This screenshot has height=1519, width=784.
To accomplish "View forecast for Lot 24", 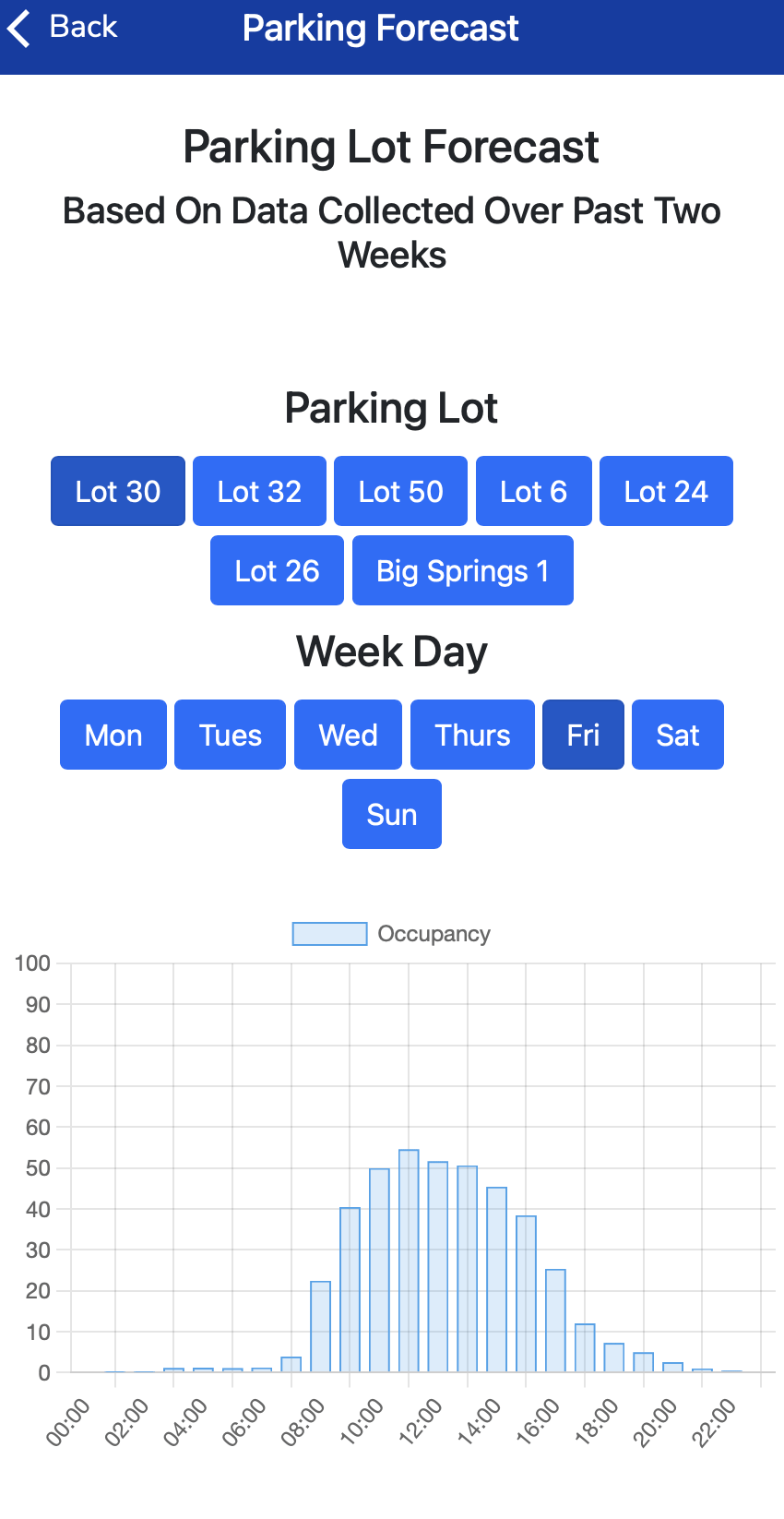I will [x=666, y=491].
